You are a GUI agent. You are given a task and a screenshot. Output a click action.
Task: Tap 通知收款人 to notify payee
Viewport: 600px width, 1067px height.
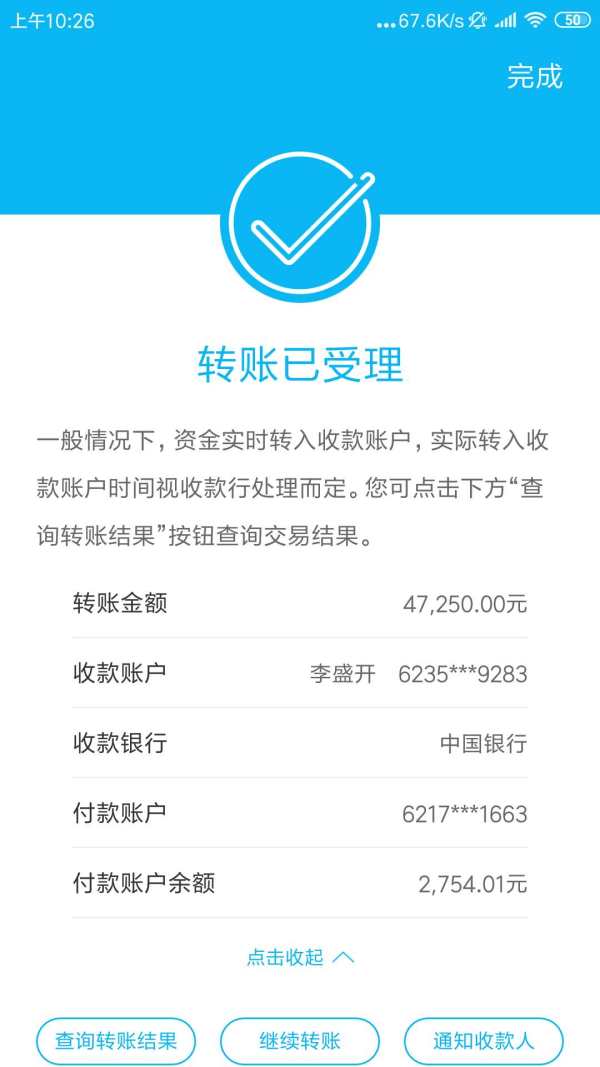[484, 1040]
